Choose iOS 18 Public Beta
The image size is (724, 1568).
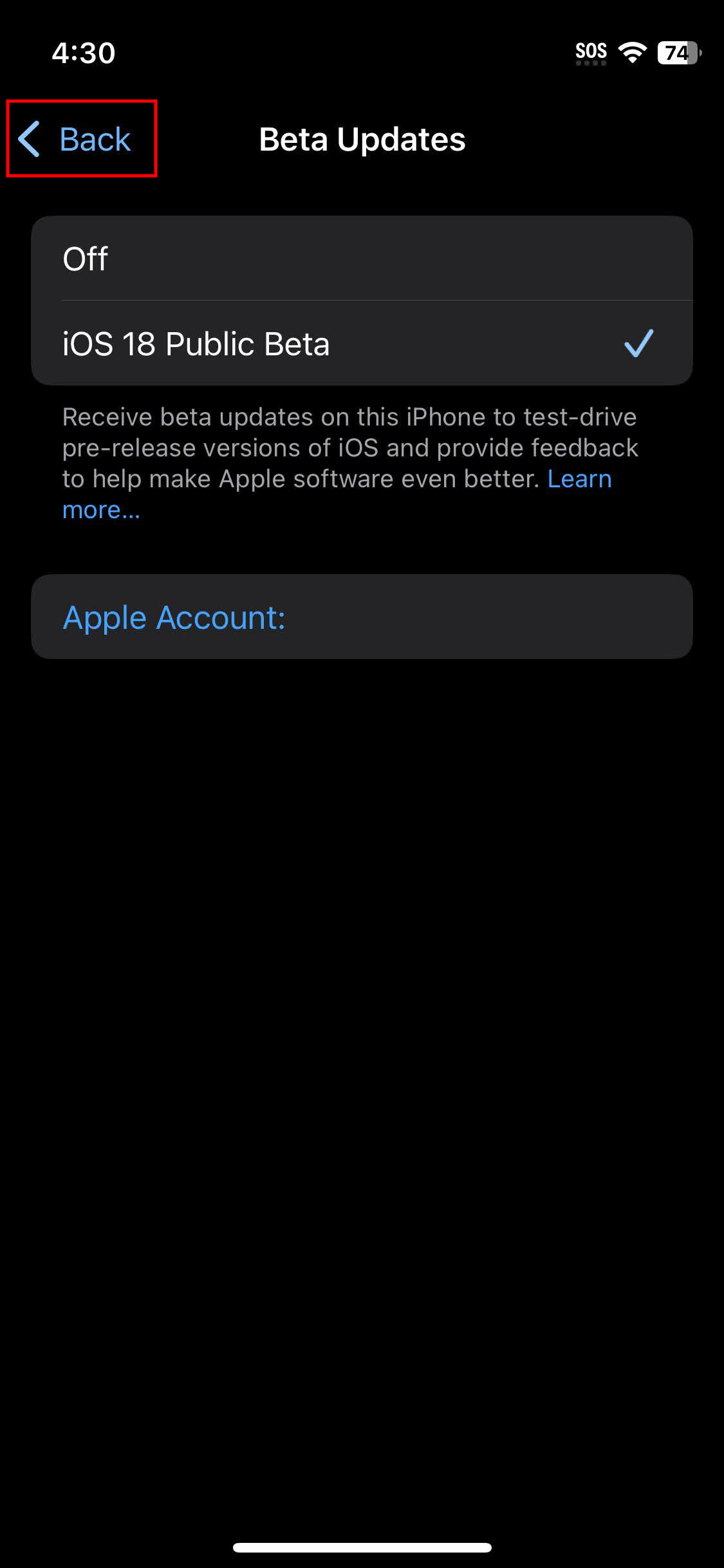pyautogui.click(x=360, y=344)
